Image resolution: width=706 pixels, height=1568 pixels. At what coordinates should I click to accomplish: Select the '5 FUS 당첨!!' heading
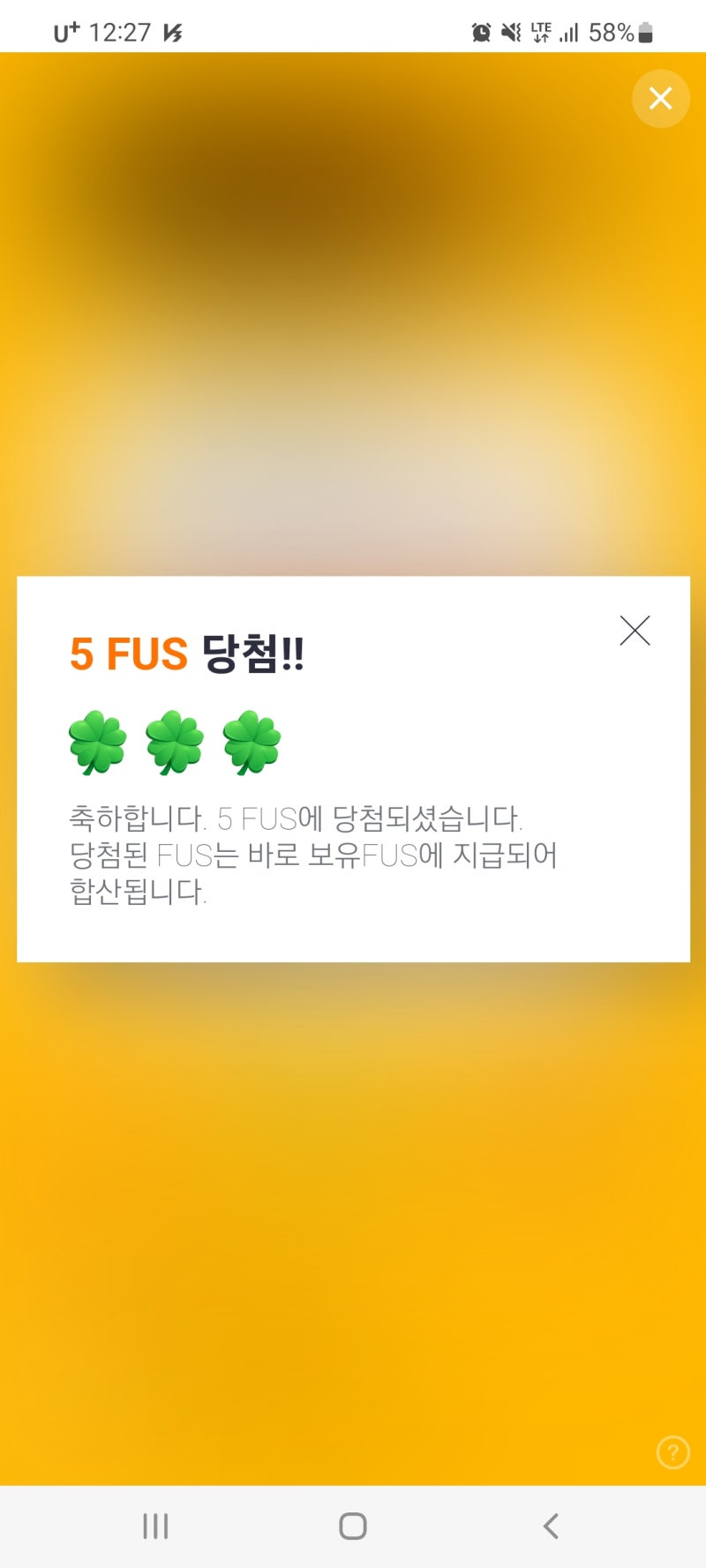(x=186, y=654)
